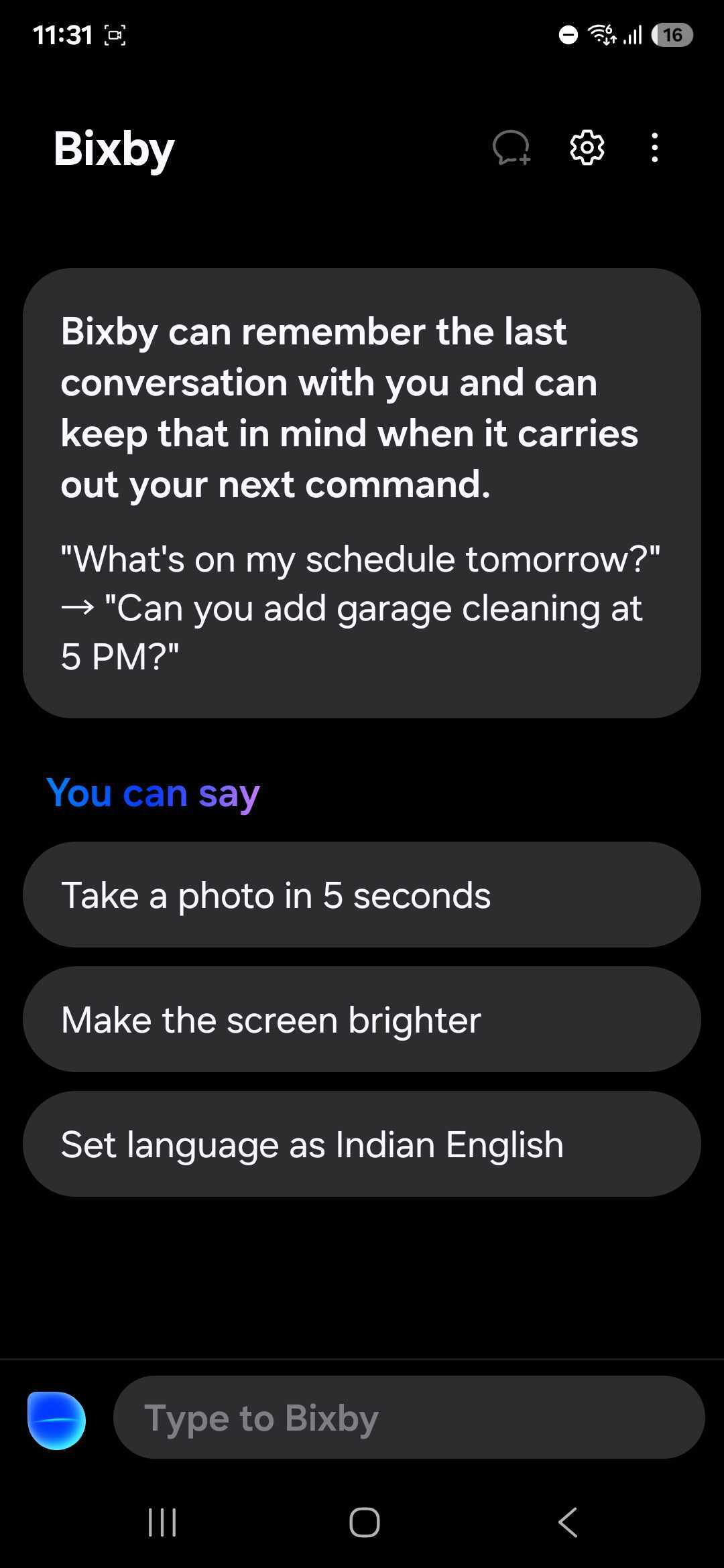Viewport: 724px width, 1568px height.
Task: Focus the "Type to Bixby" field
Action: 409,1417
